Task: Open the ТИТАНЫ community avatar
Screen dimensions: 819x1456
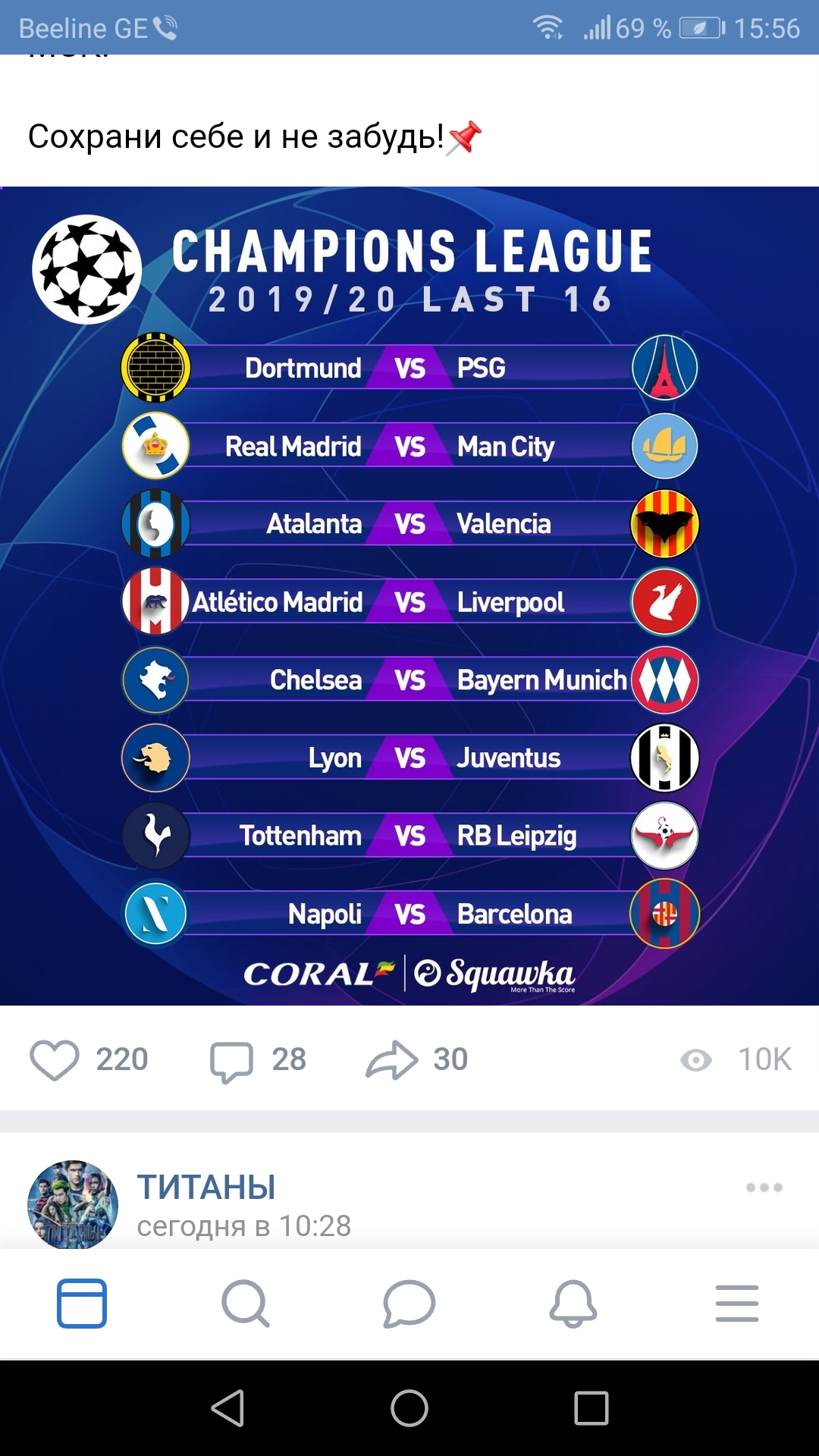Action: tap(73, 1204)
